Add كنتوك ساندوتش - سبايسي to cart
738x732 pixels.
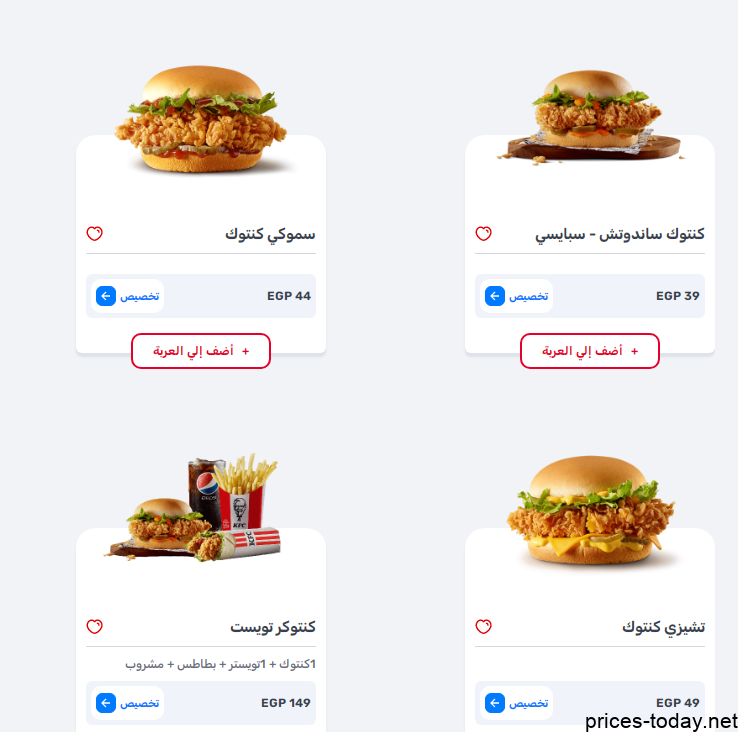pos(590,351)
